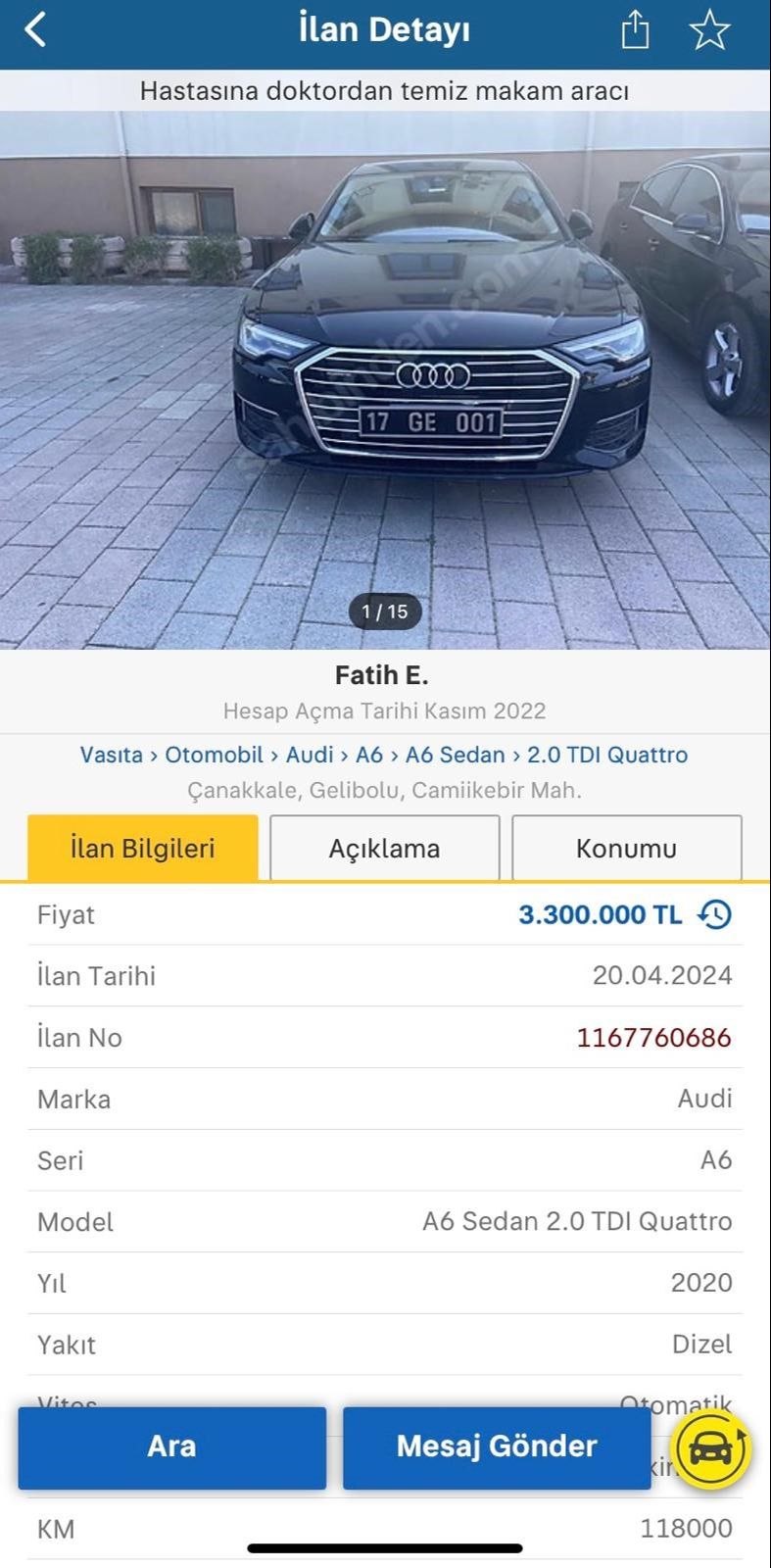Select the İlan Bilgileri tab
Viewport: 771px width, 1568px height.
[x=143, y=849]
